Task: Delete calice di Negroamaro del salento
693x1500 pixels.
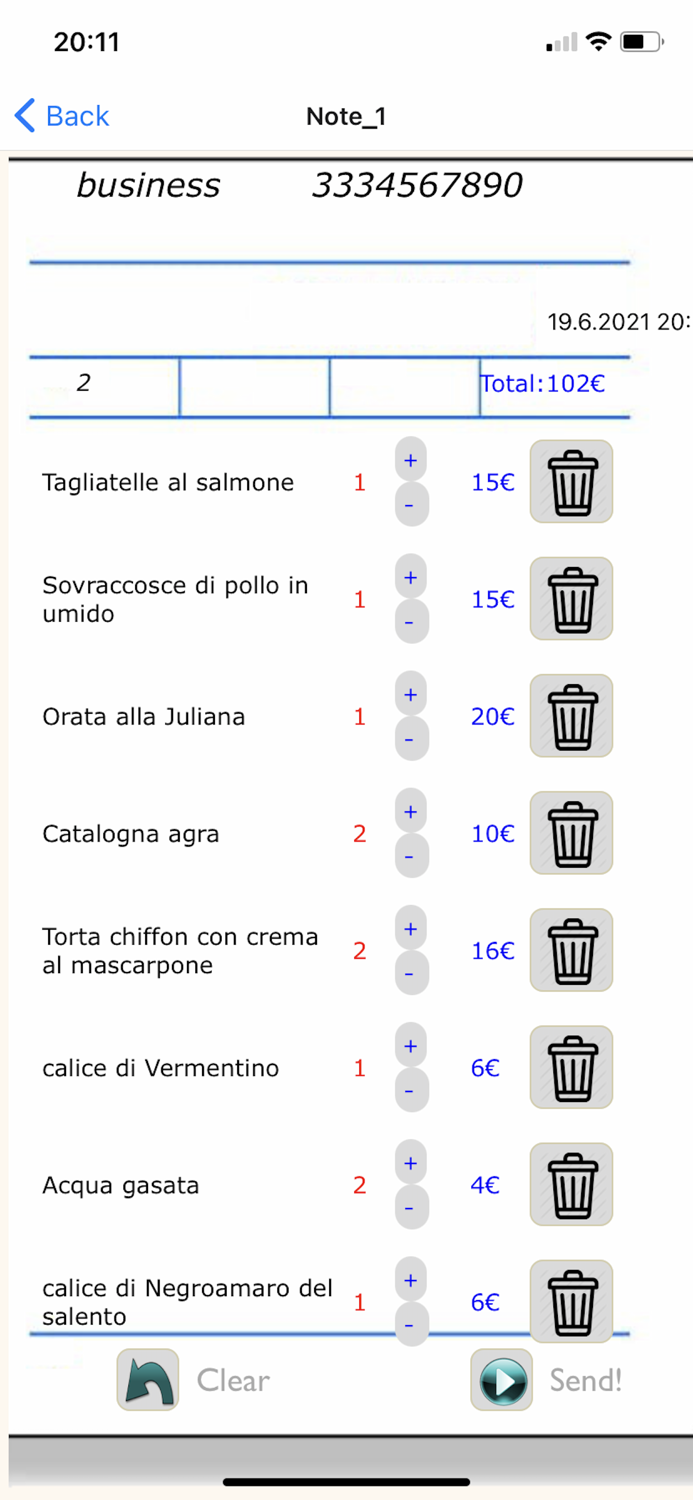Action: (x=571, y=1300)
